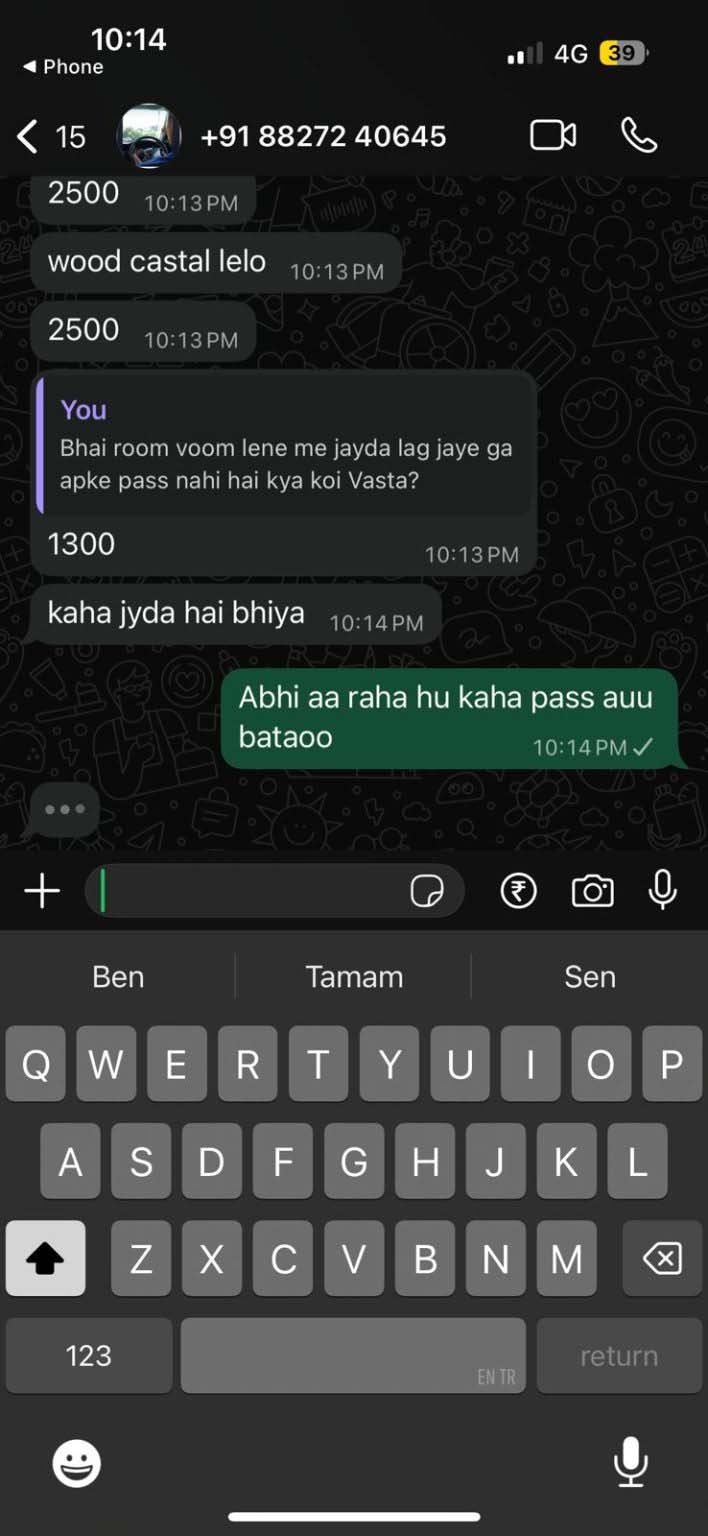Pick the suggested word 'Sen'
The width and height of the screenshot is (708, 1536).
(590, 977)
